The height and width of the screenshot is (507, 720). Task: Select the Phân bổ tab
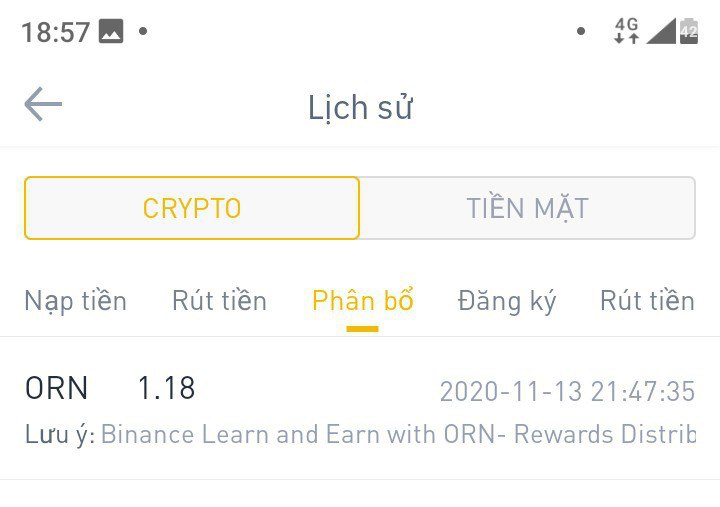(x=362, y=300)
